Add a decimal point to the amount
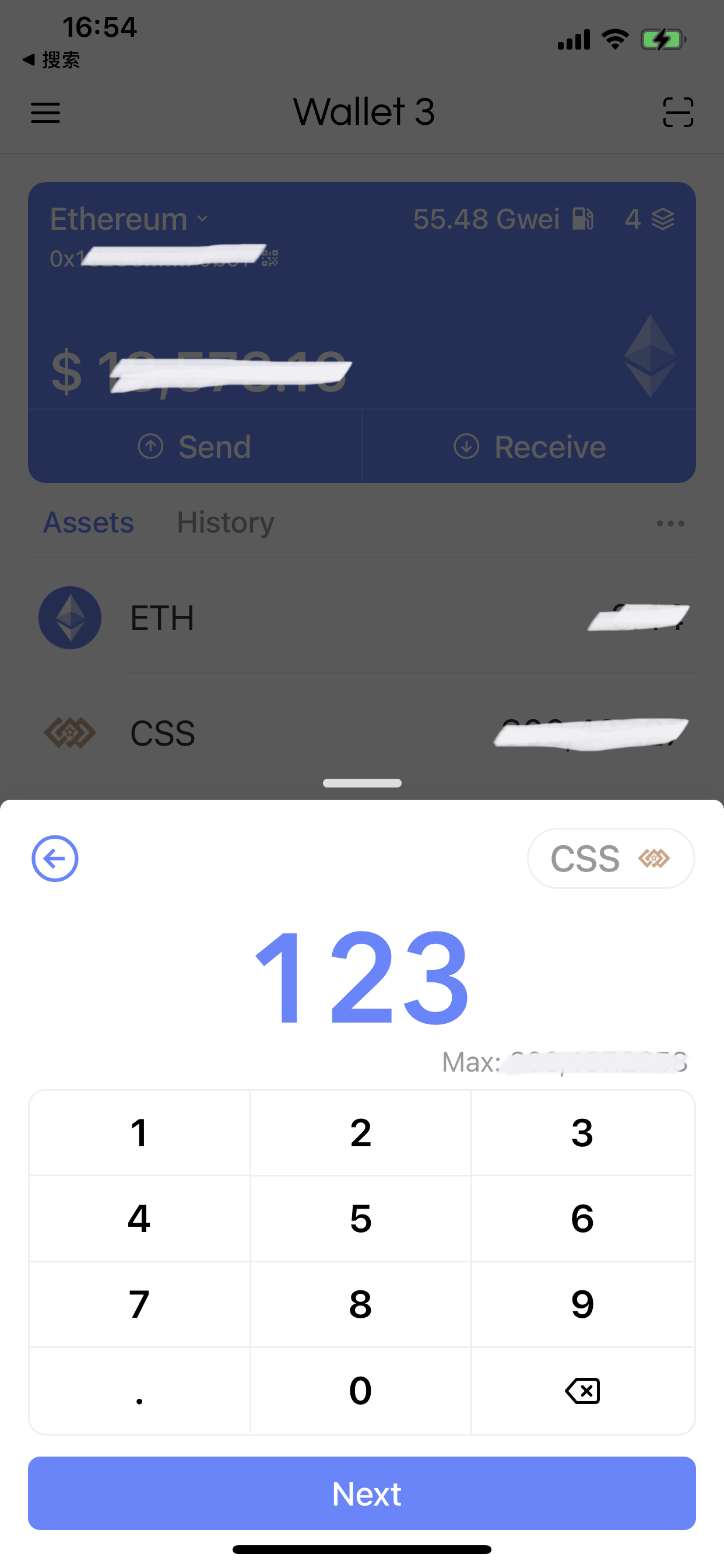Screen dimensions: 724x1568 (139, 1391)
